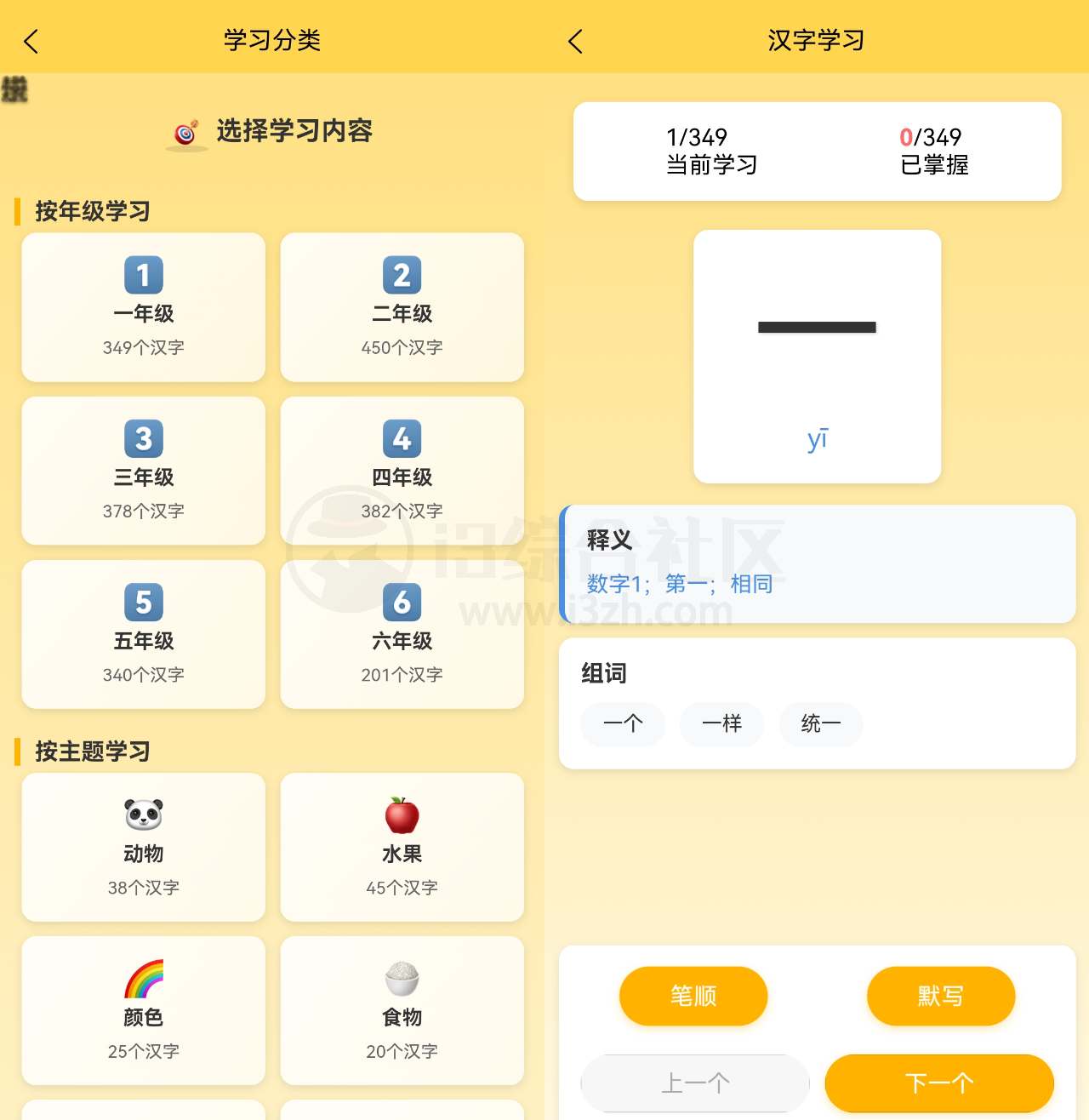This screenshot has width=1089, height=1120.
Task: Start dictation with 默写
Action: coord(941,996)
